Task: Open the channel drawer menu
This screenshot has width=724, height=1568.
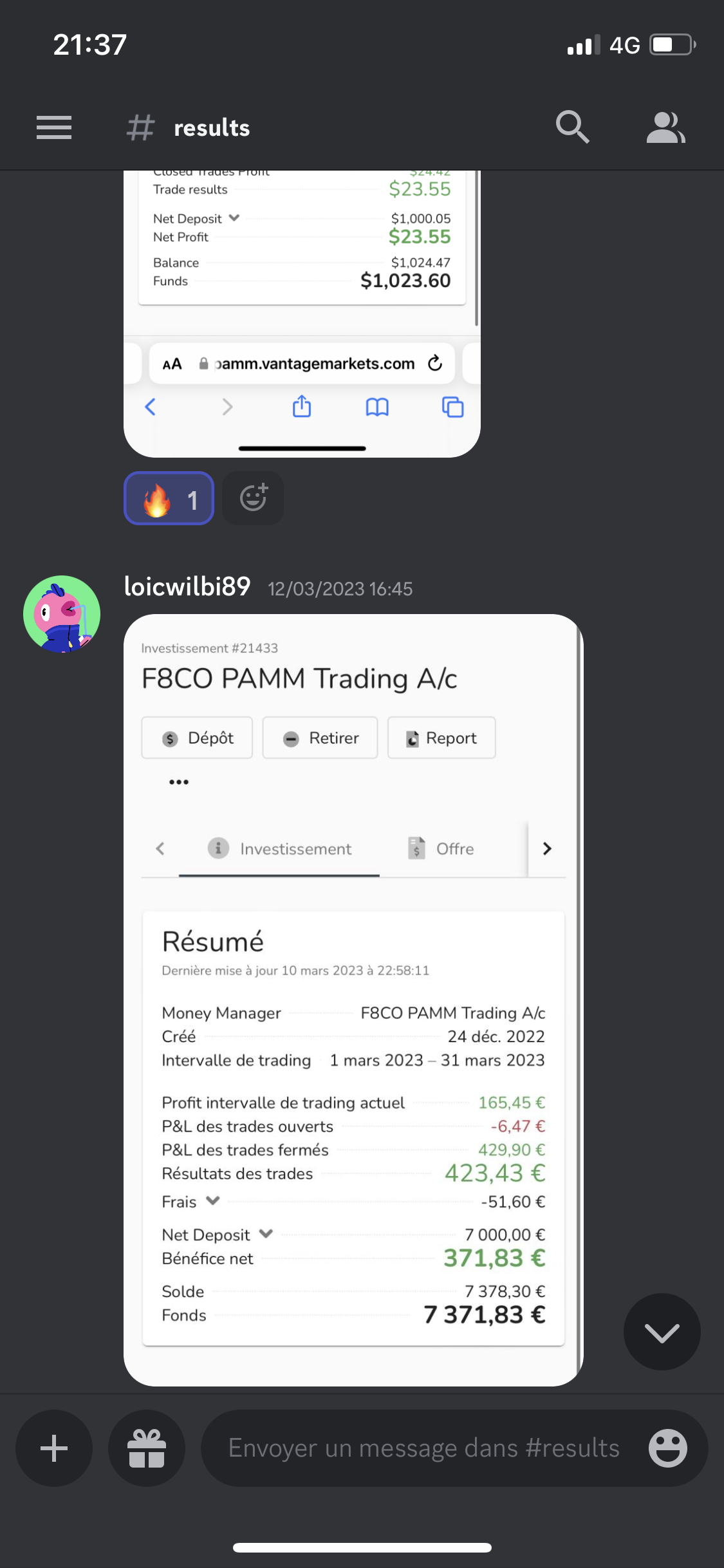Action: tap(54, 127)
